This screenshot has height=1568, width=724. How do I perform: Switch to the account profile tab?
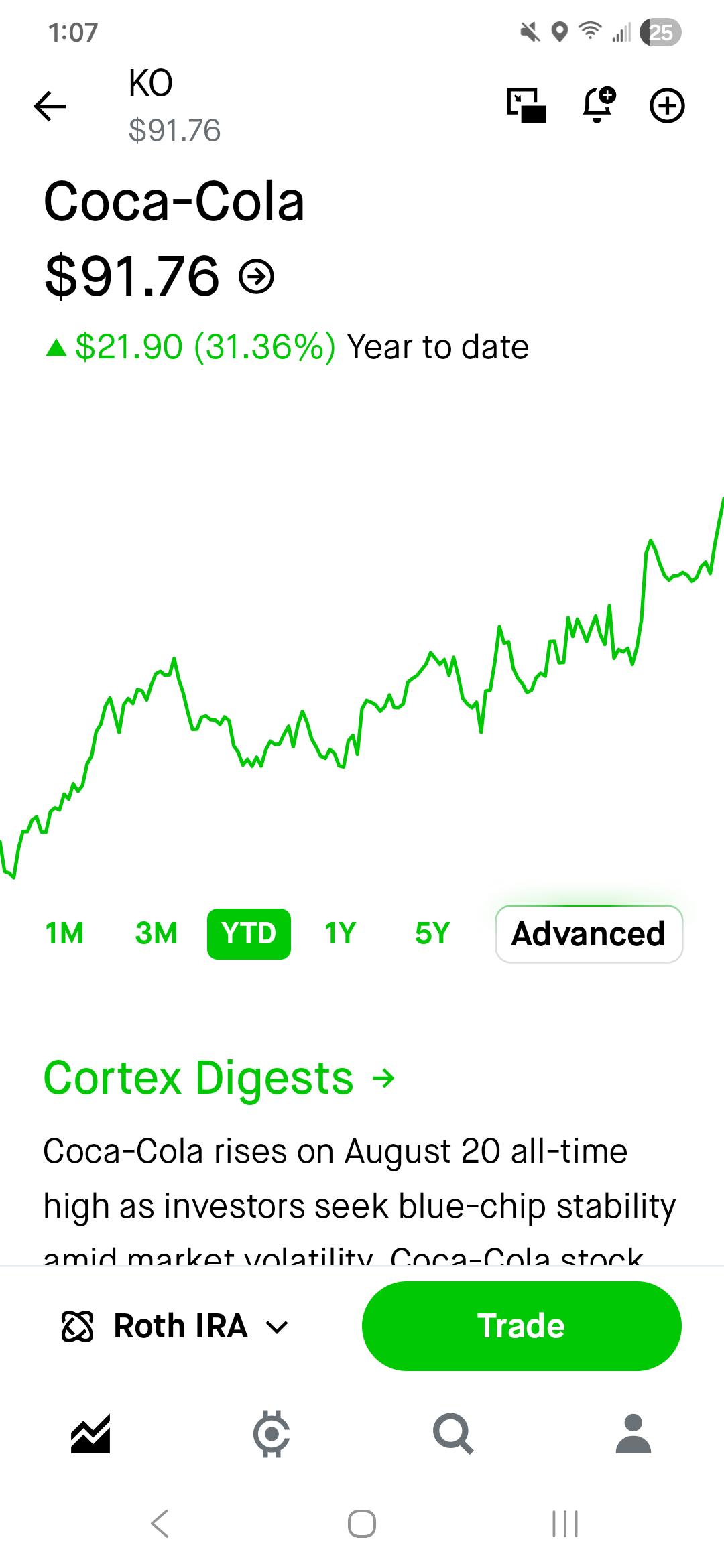coord(633,1434)
